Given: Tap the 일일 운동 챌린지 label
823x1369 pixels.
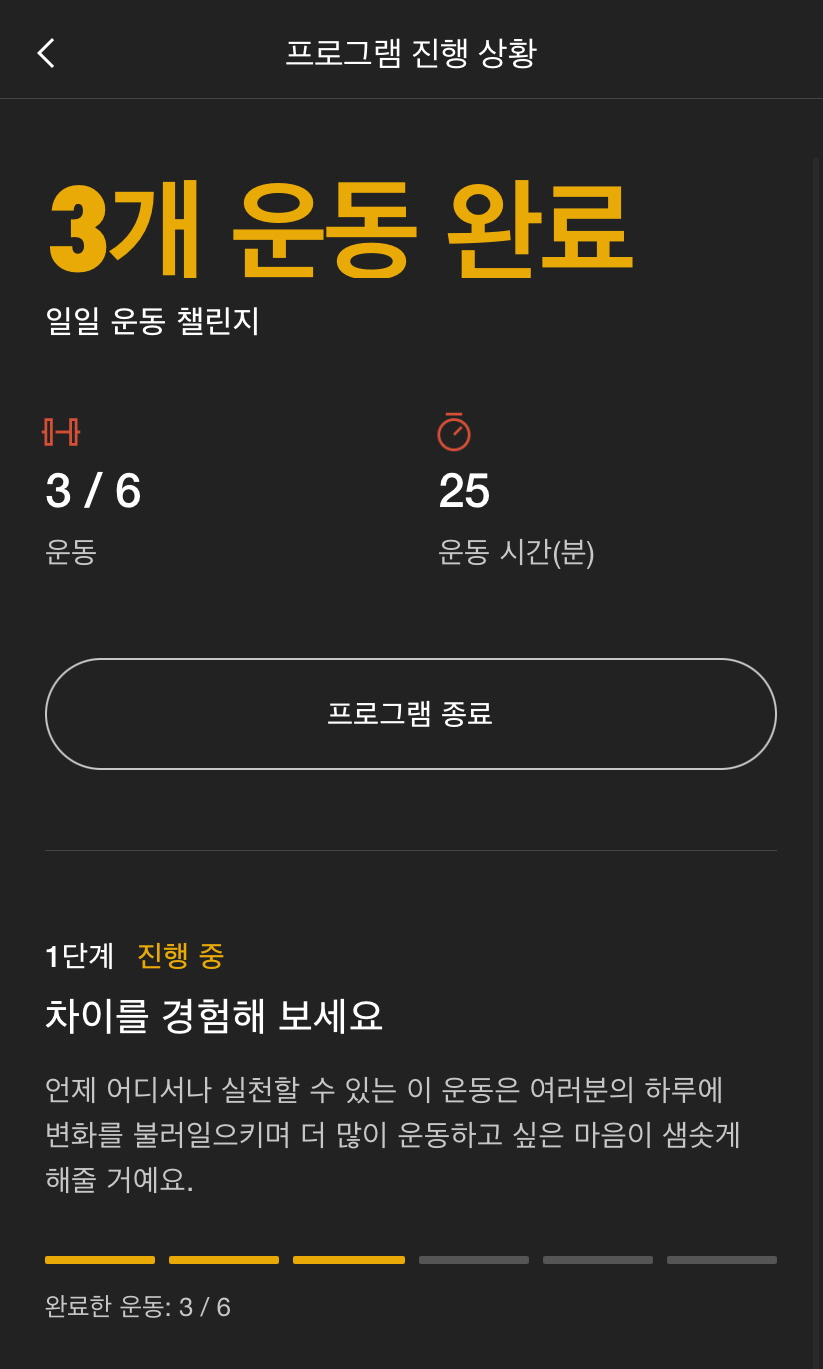Looking at the screenshot, I should click(x=152, y=321).
